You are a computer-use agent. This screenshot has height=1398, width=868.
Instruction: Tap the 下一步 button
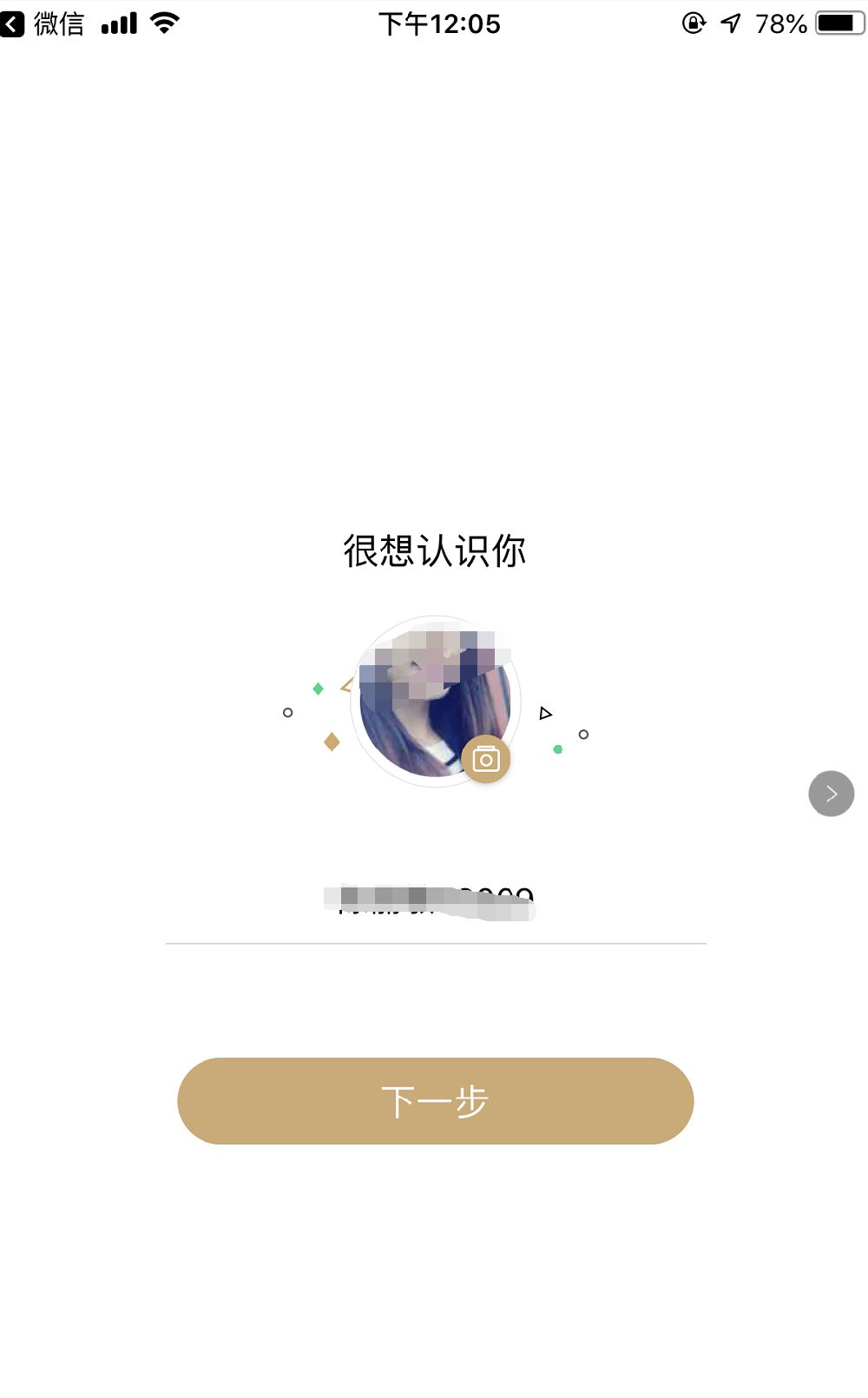434,1100
